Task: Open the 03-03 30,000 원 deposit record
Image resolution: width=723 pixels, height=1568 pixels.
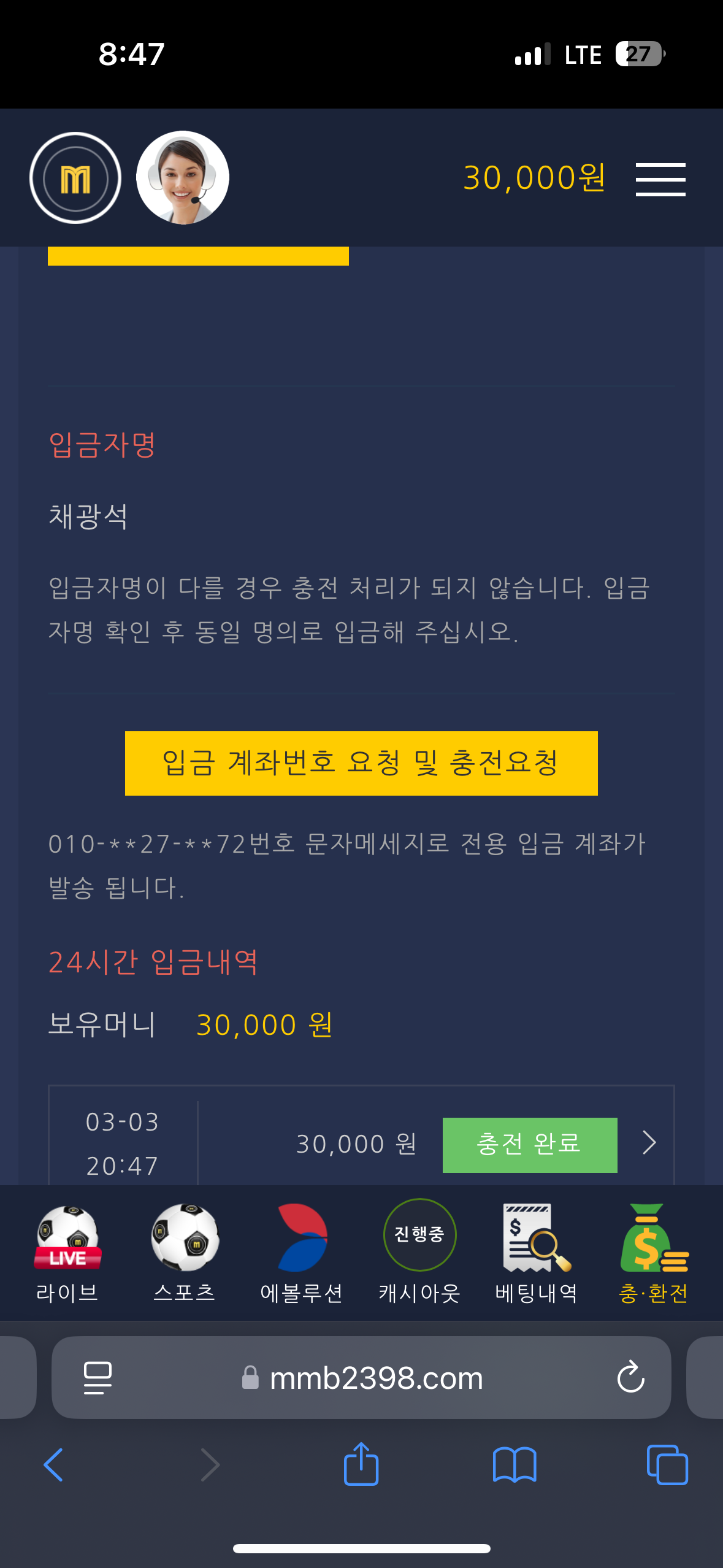Action: [649, 1143]
